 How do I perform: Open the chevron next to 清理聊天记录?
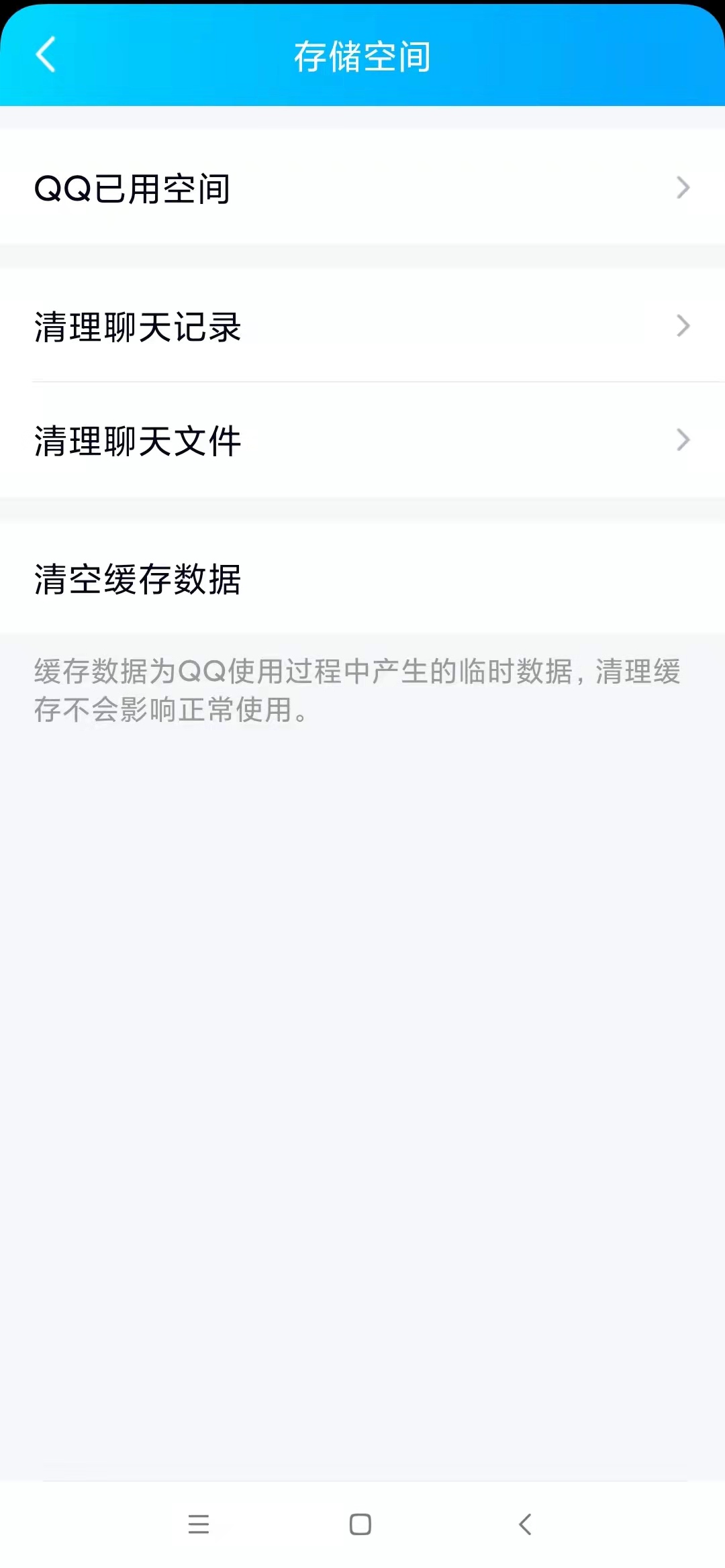coord(683,327)
